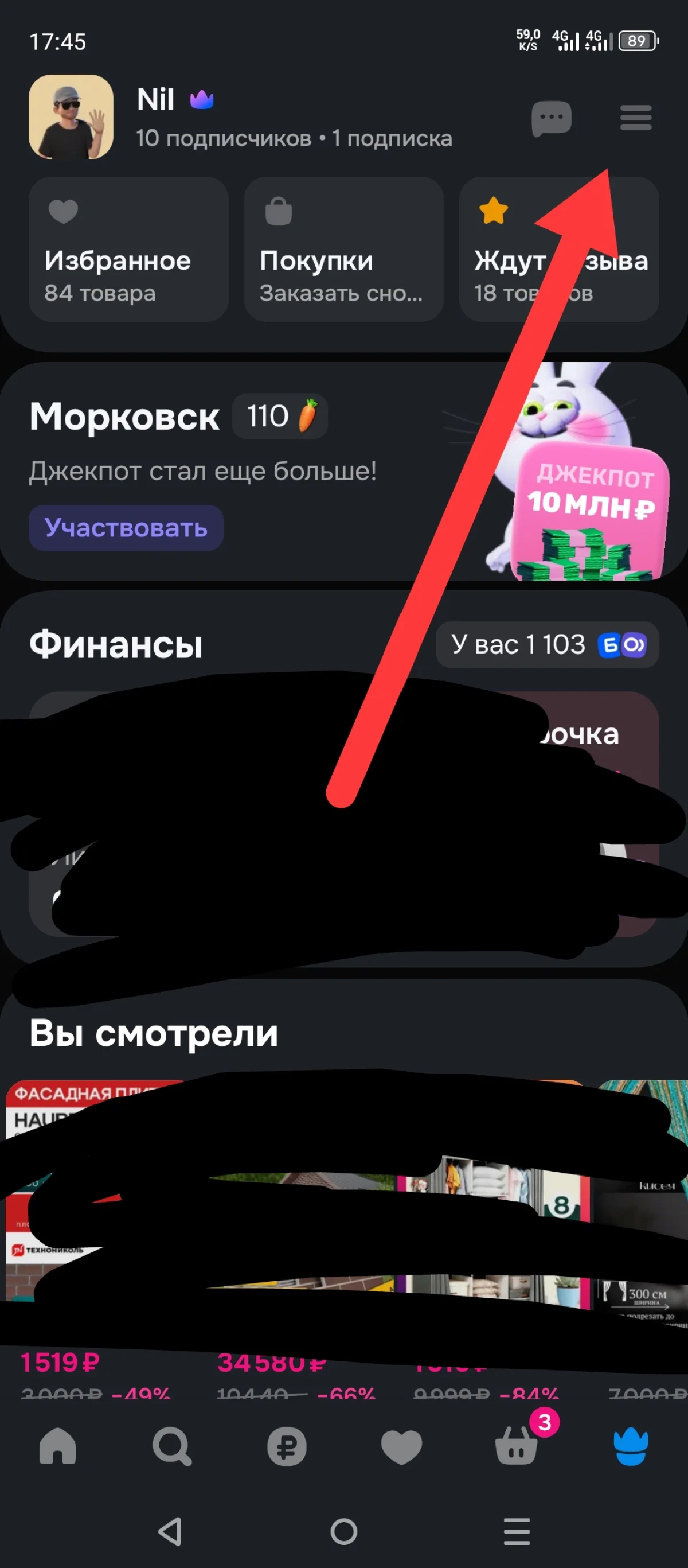Screen dimensions: 688x1568
Task: Tap the star icon above Ждут отзыва
Action: coord(494,210)
